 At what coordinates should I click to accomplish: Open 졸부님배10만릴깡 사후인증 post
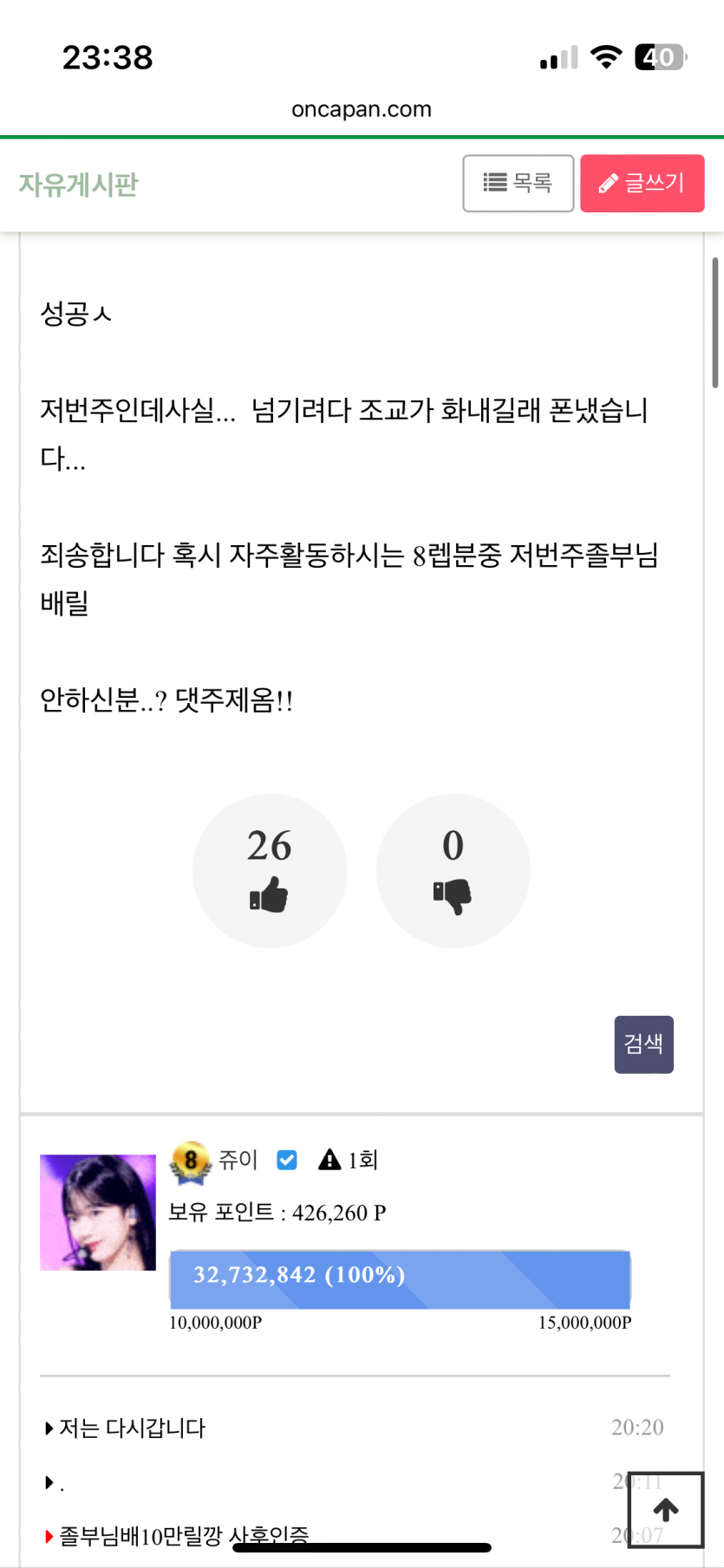click(x=184, y=1537)
